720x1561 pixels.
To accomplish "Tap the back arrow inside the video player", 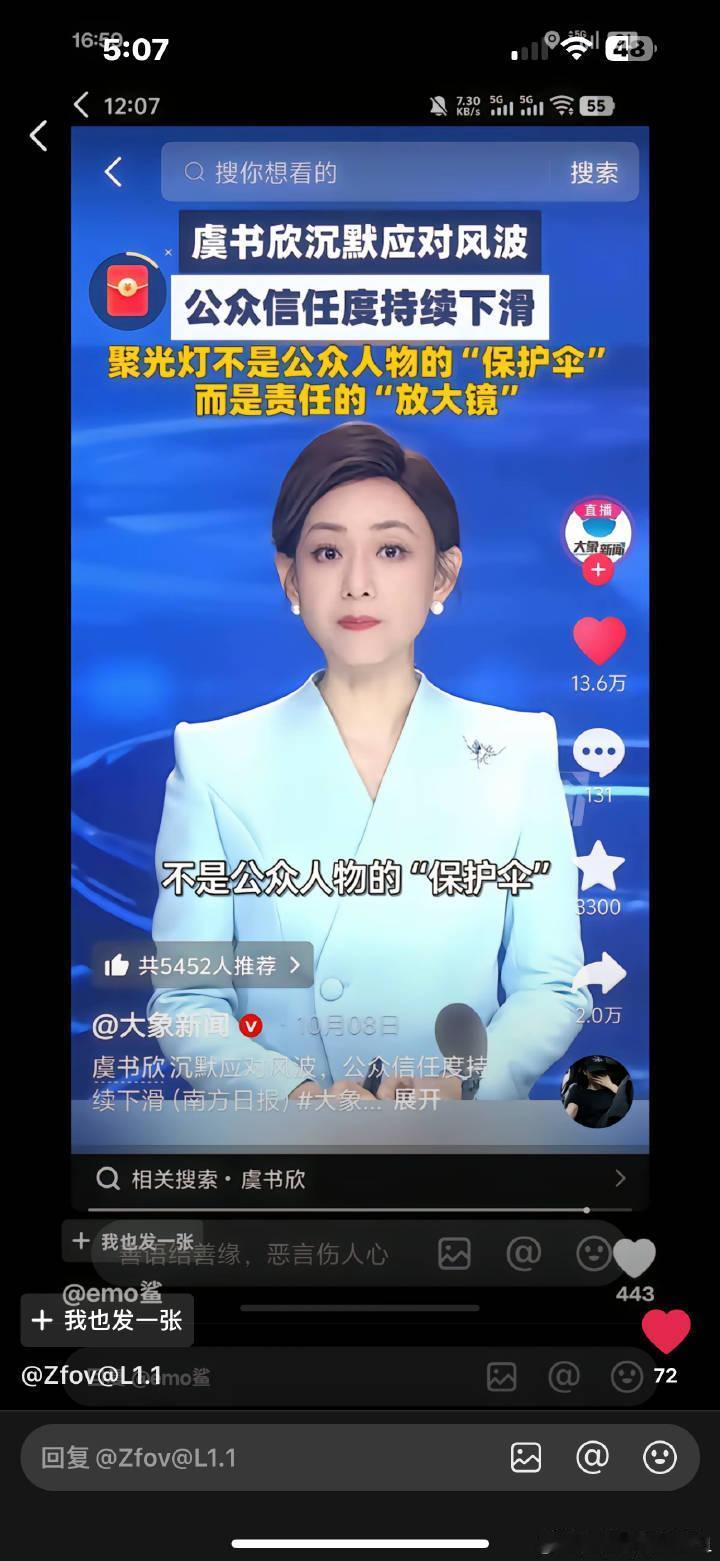I will [x=112, y=172].
